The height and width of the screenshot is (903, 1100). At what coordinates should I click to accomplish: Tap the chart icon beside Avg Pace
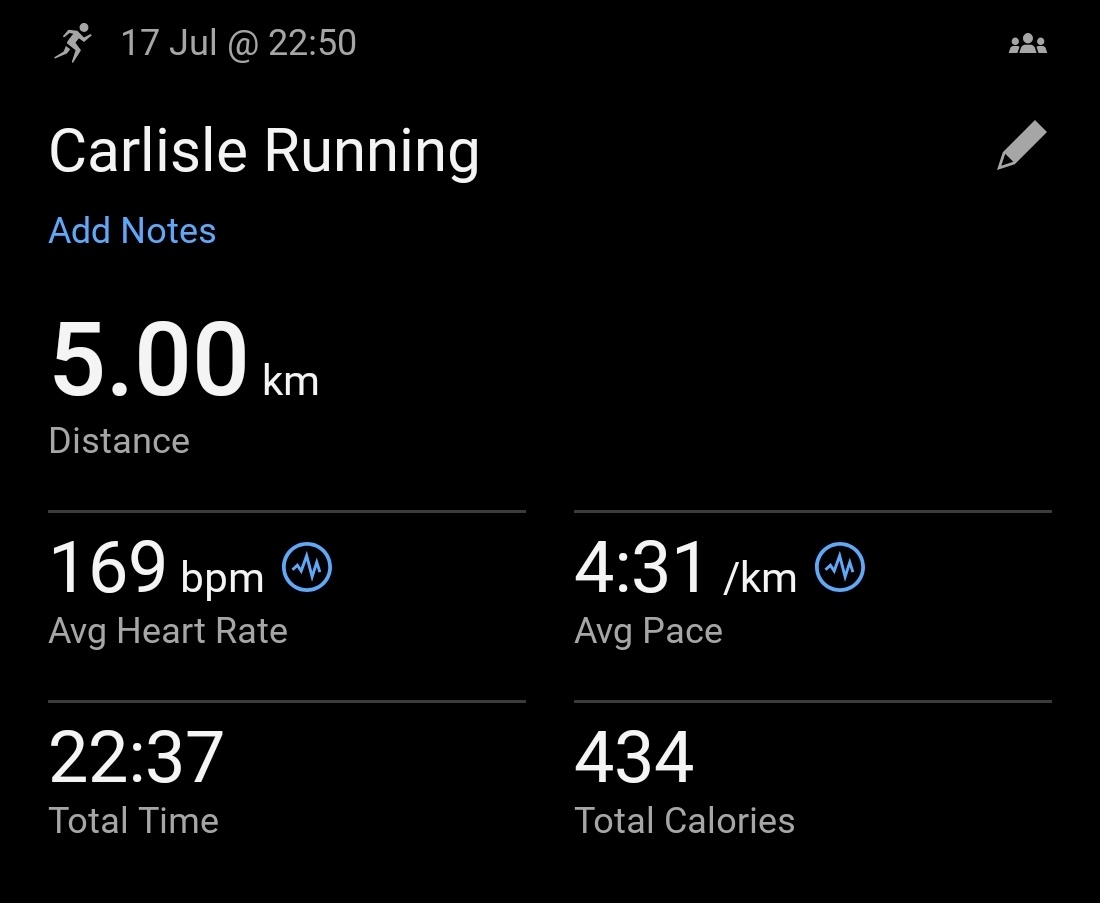pos(840,569)
